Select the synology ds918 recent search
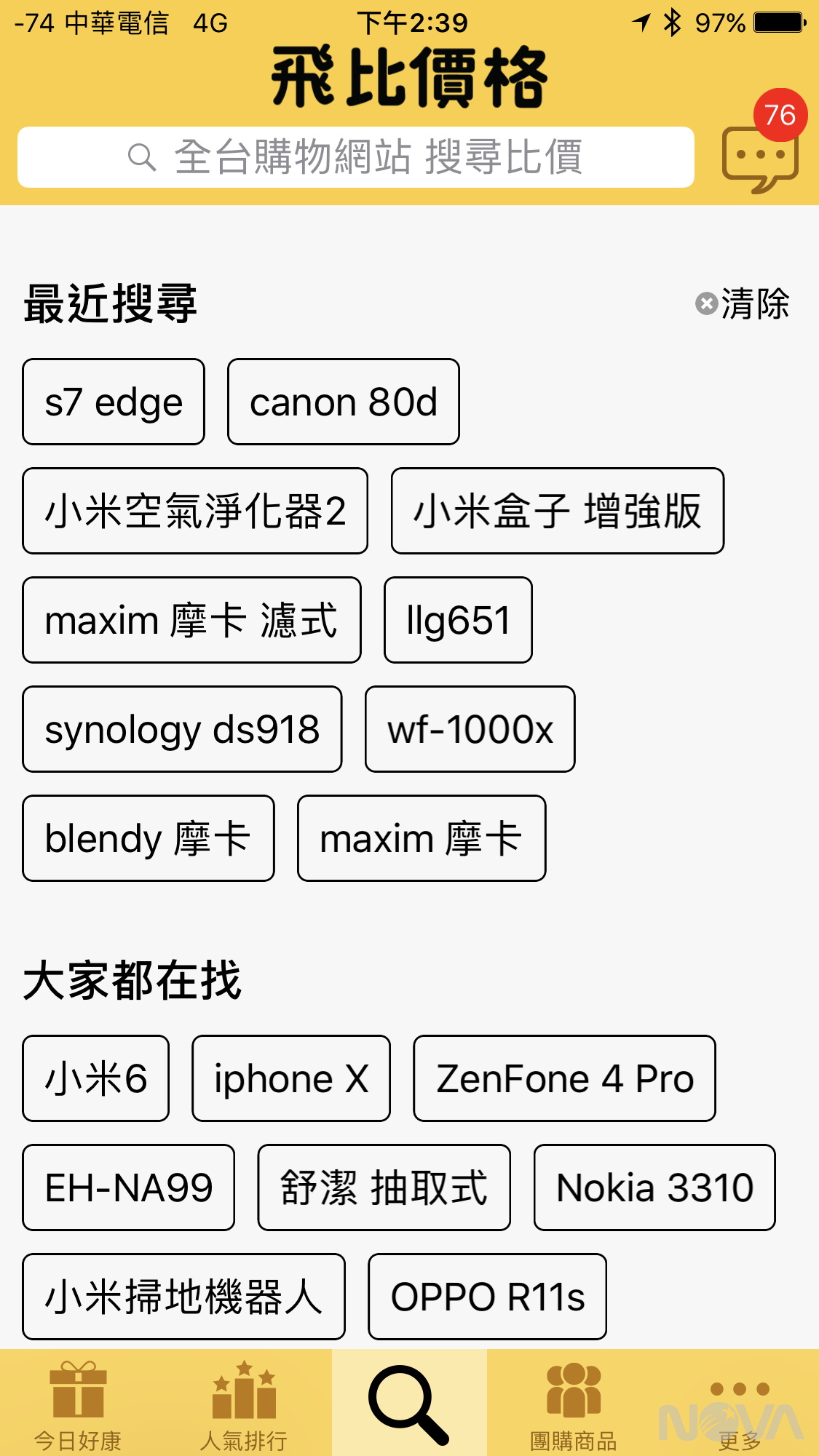Viewport: 819px width, 1456px height. click(x=182, y=729)
